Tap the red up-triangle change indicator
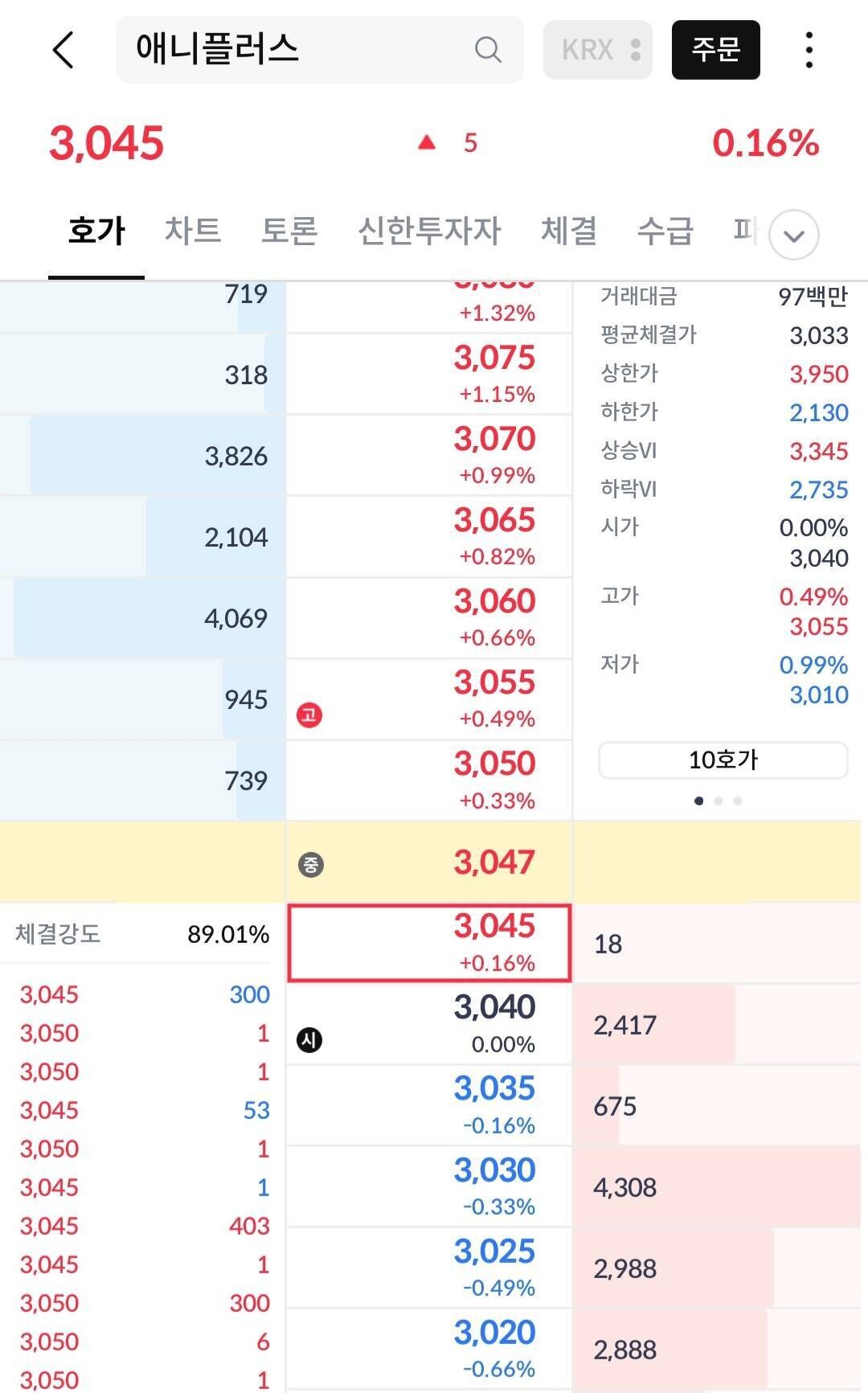The height and width of the screenshot is (1393, 868). pyautogui.click(x=426, y=141)
